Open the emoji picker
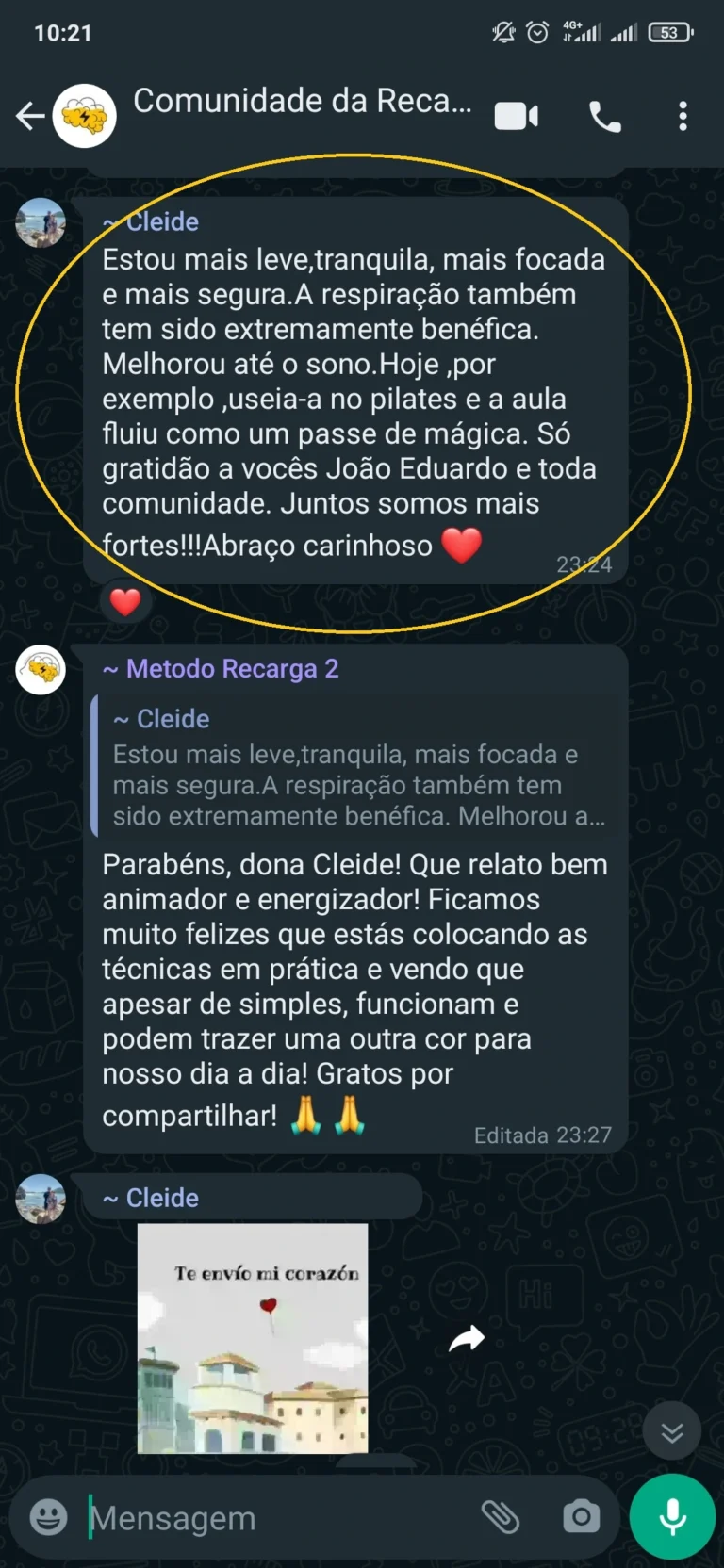This screenshot has width=724, height=1568. [48, 1517]
